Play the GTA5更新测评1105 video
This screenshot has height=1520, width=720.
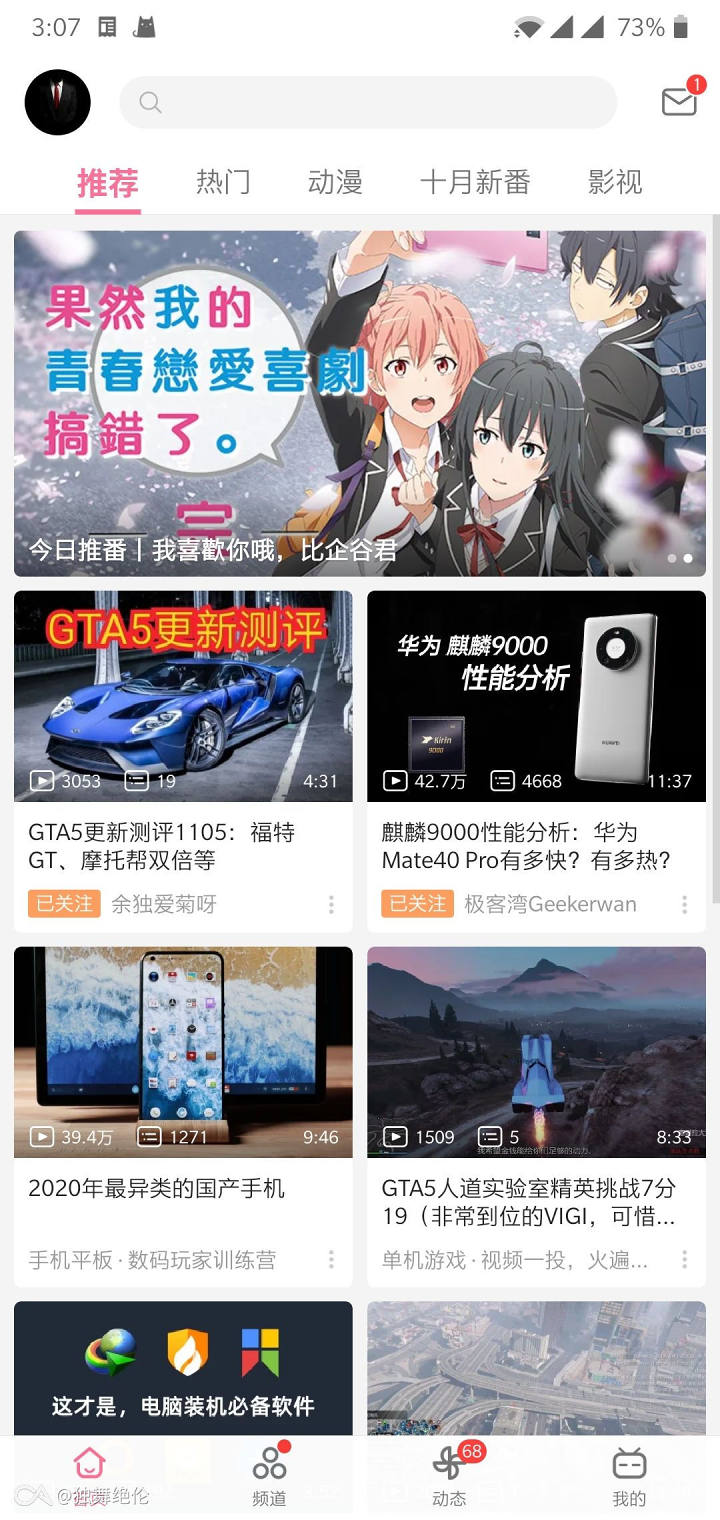coord(183,696)
